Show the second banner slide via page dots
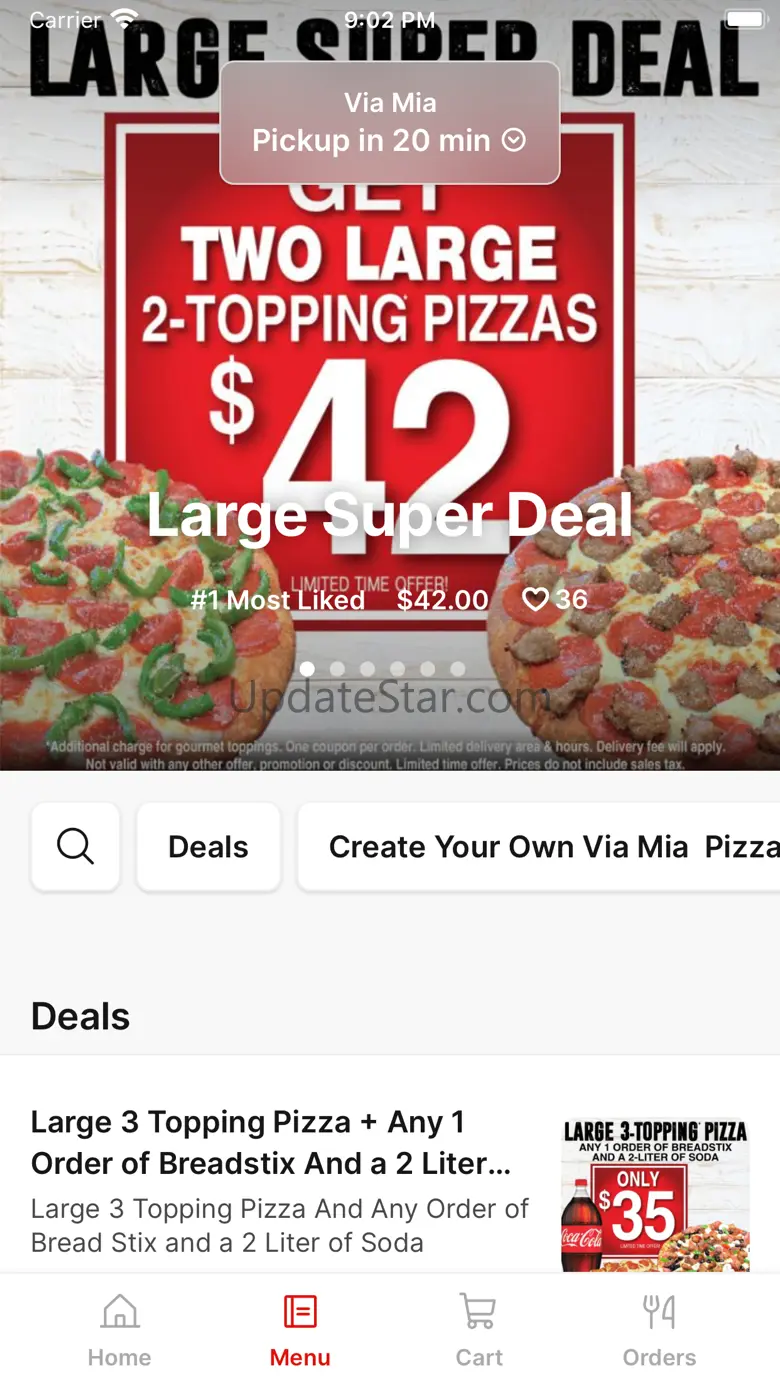Screen dimensions: 780x1387 338,669
